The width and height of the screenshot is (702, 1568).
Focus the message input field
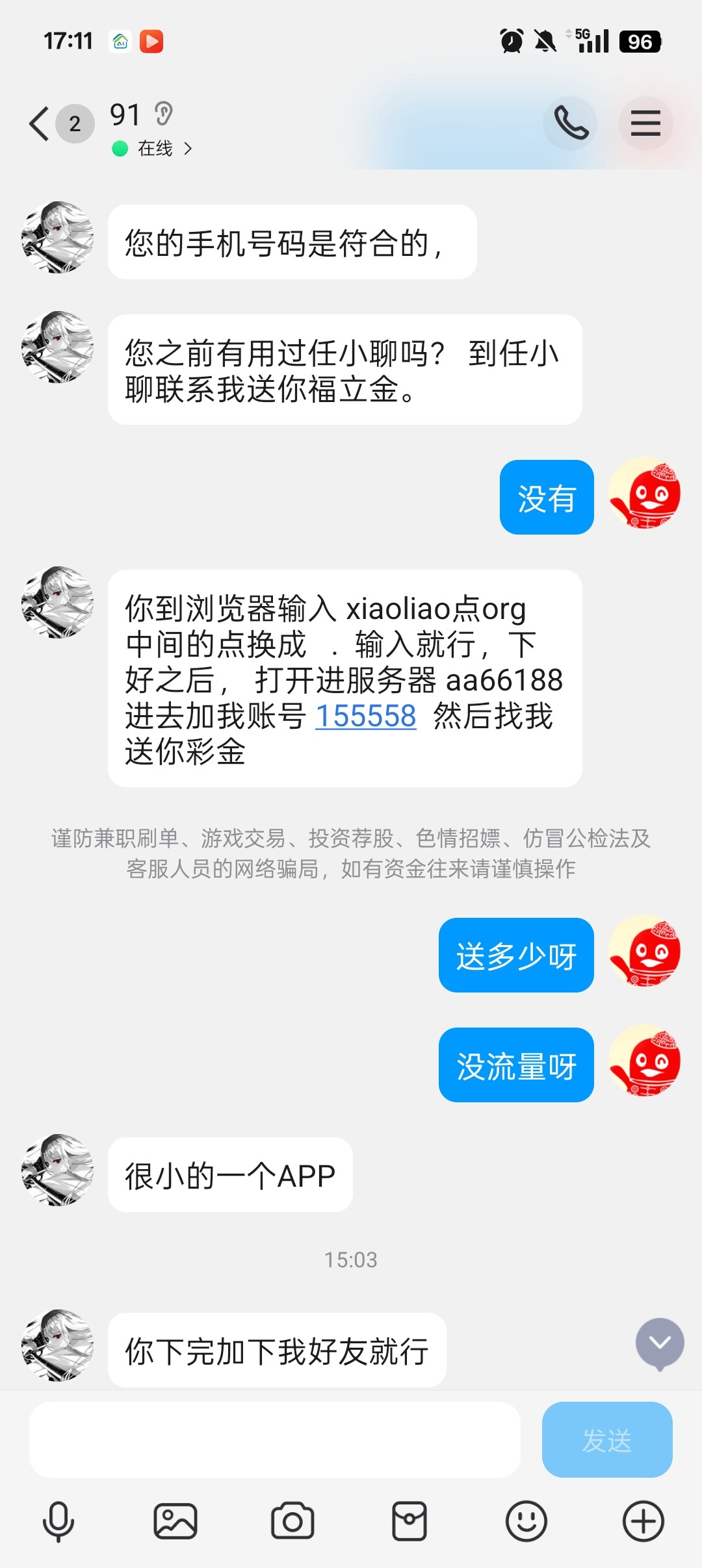pyautogui.click(x=274, y=1440)
